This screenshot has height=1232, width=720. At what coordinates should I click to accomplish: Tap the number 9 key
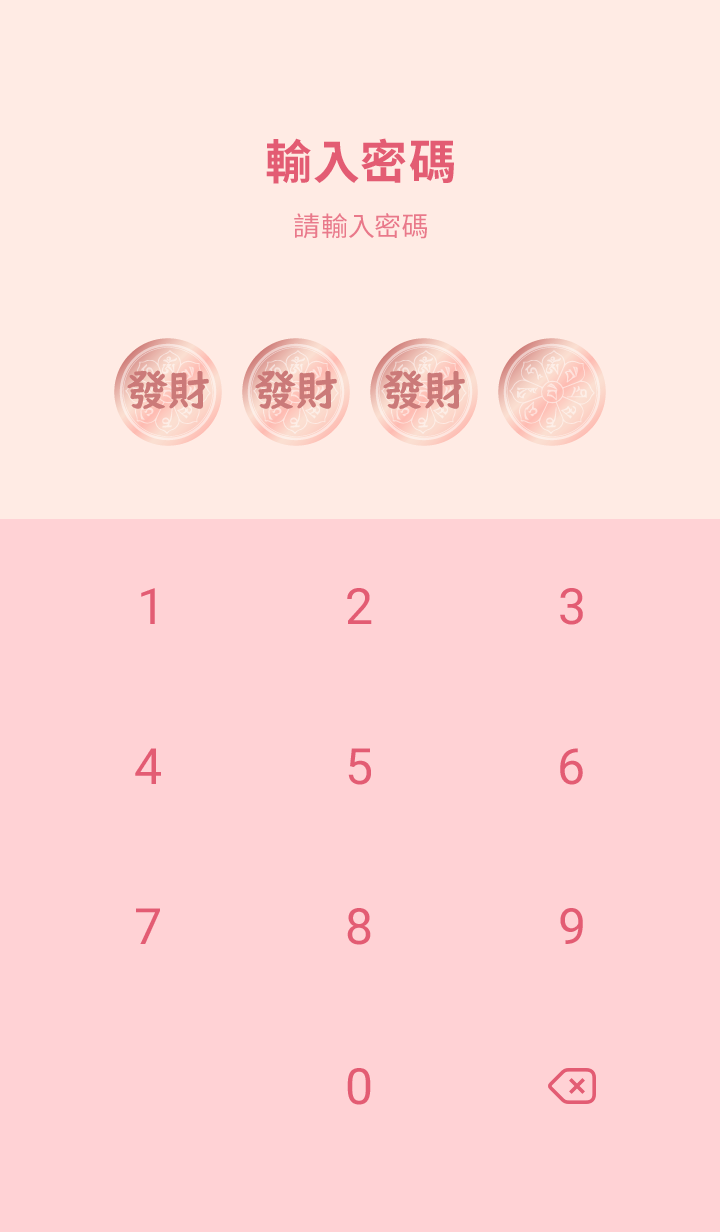click(571, 927)
